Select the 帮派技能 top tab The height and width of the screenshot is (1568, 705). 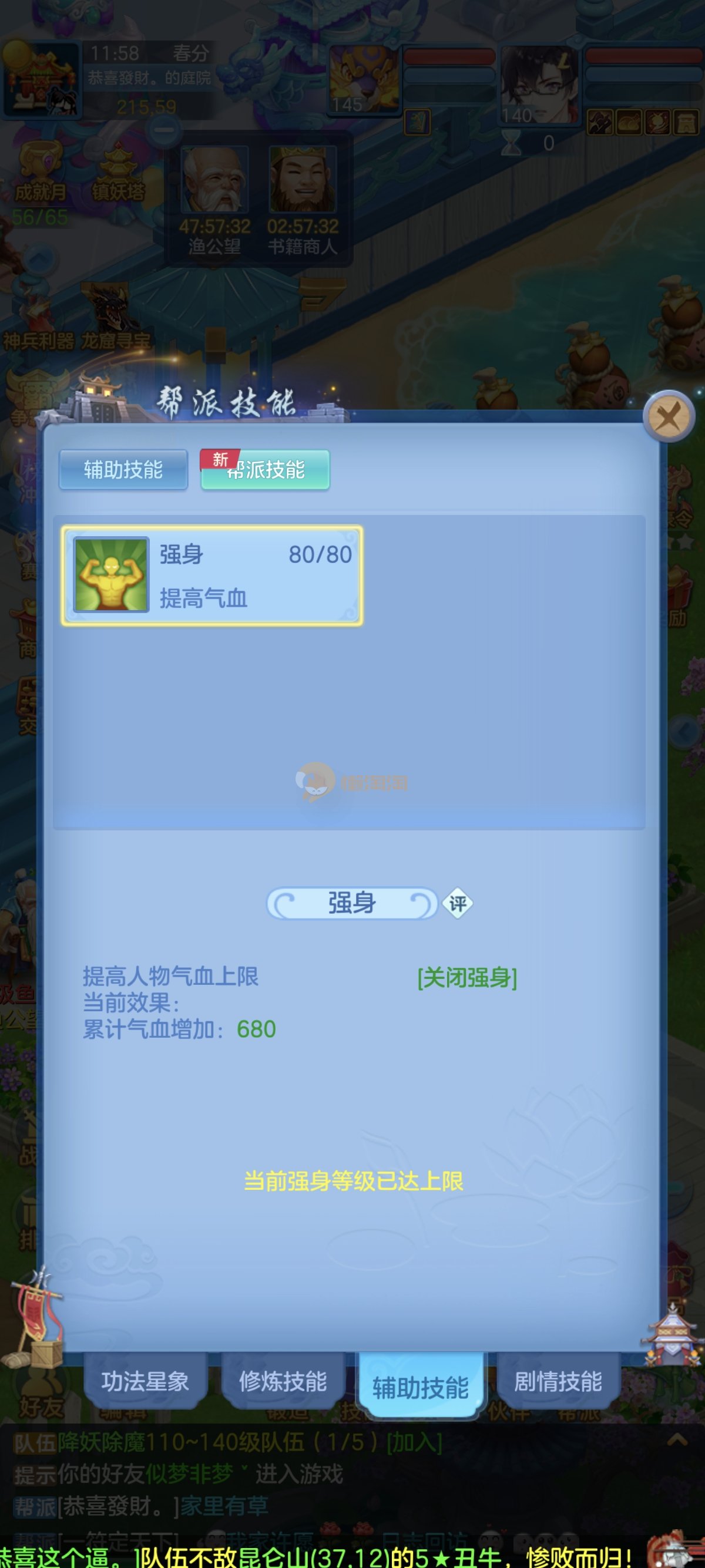266,469
